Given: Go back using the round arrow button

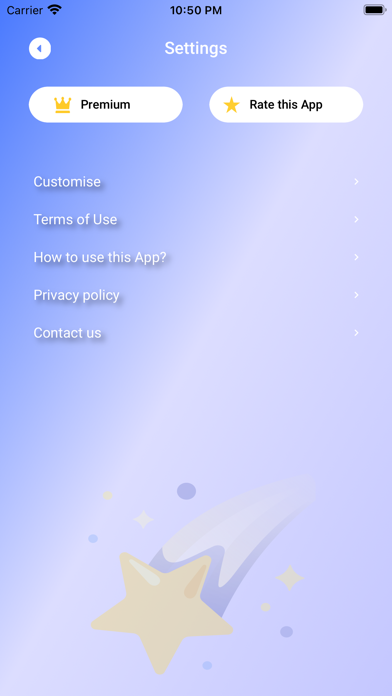Looking at the screenshot, I should (40, 48).
